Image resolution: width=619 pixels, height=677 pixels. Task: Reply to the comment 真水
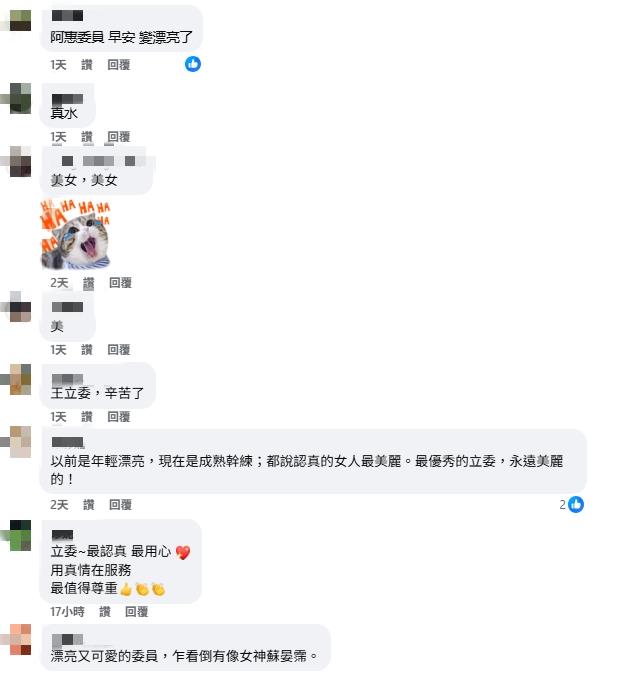click(x=119, y=137)
